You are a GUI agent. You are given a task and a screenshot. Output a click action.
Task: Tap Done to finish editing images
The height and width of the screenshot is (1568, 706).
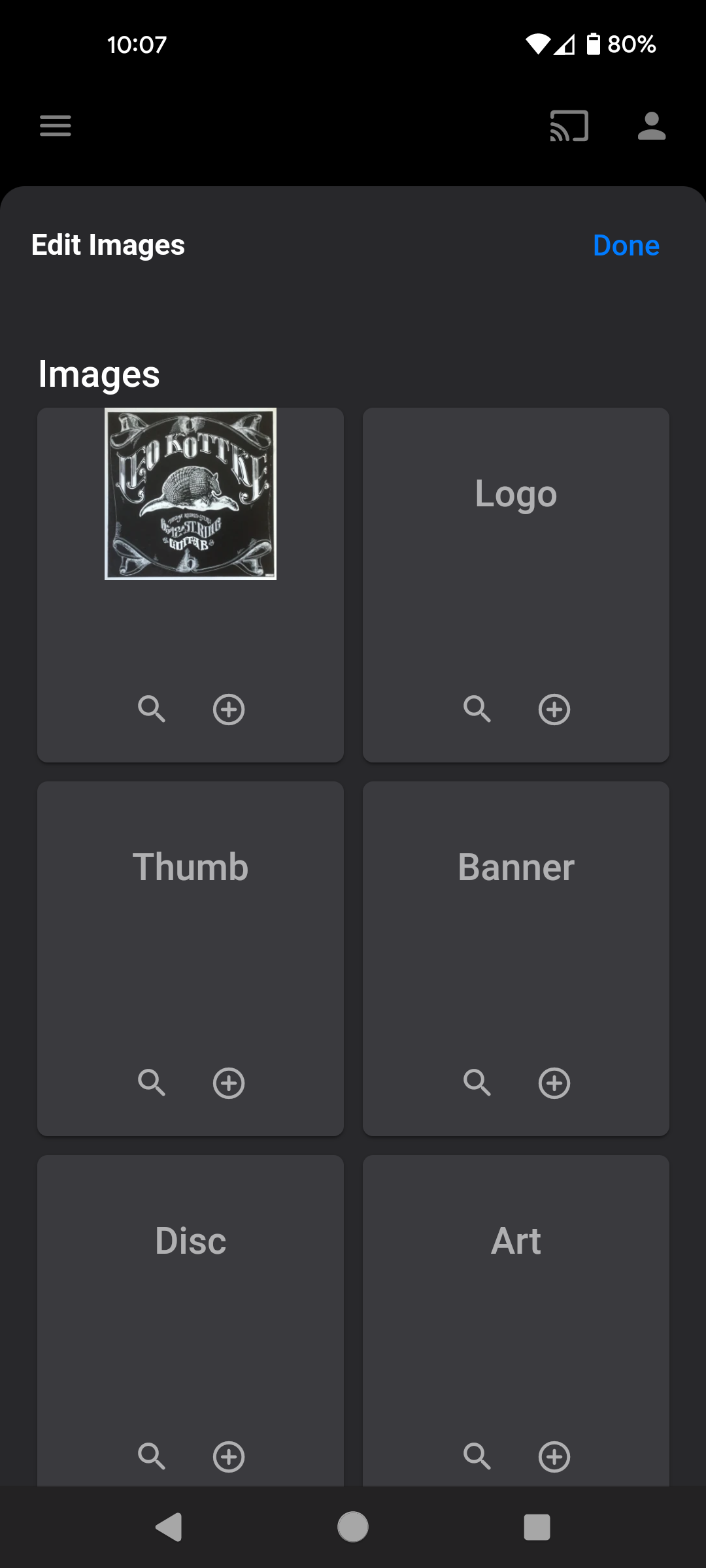[626, 246]
